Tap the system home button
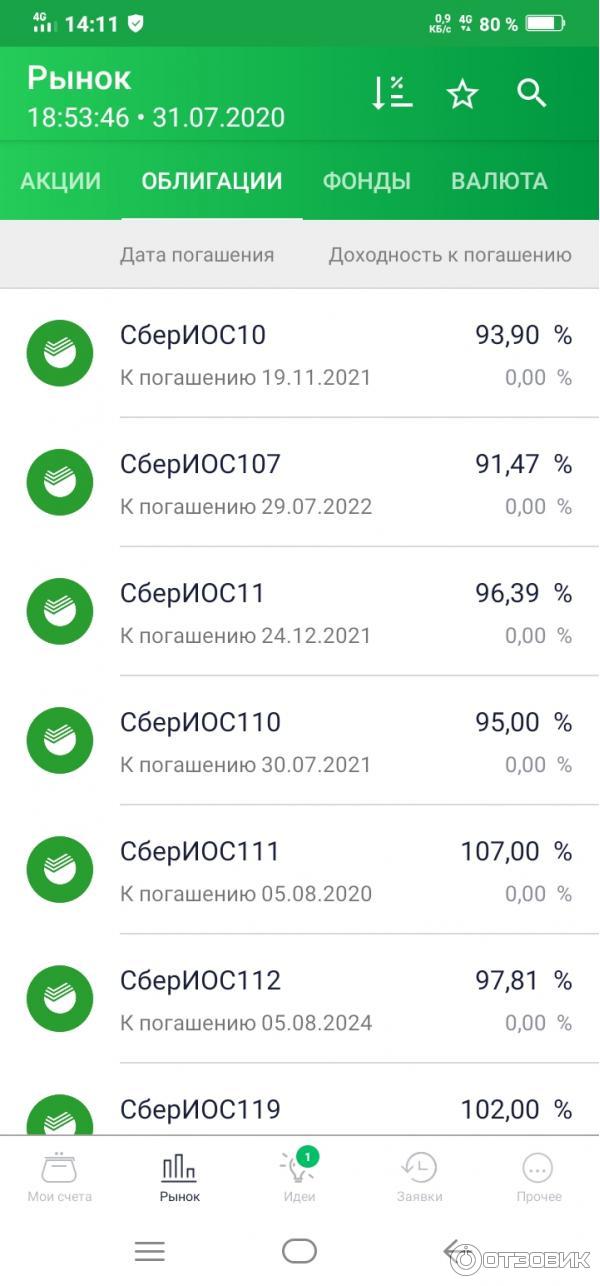 coord(299,1251)
